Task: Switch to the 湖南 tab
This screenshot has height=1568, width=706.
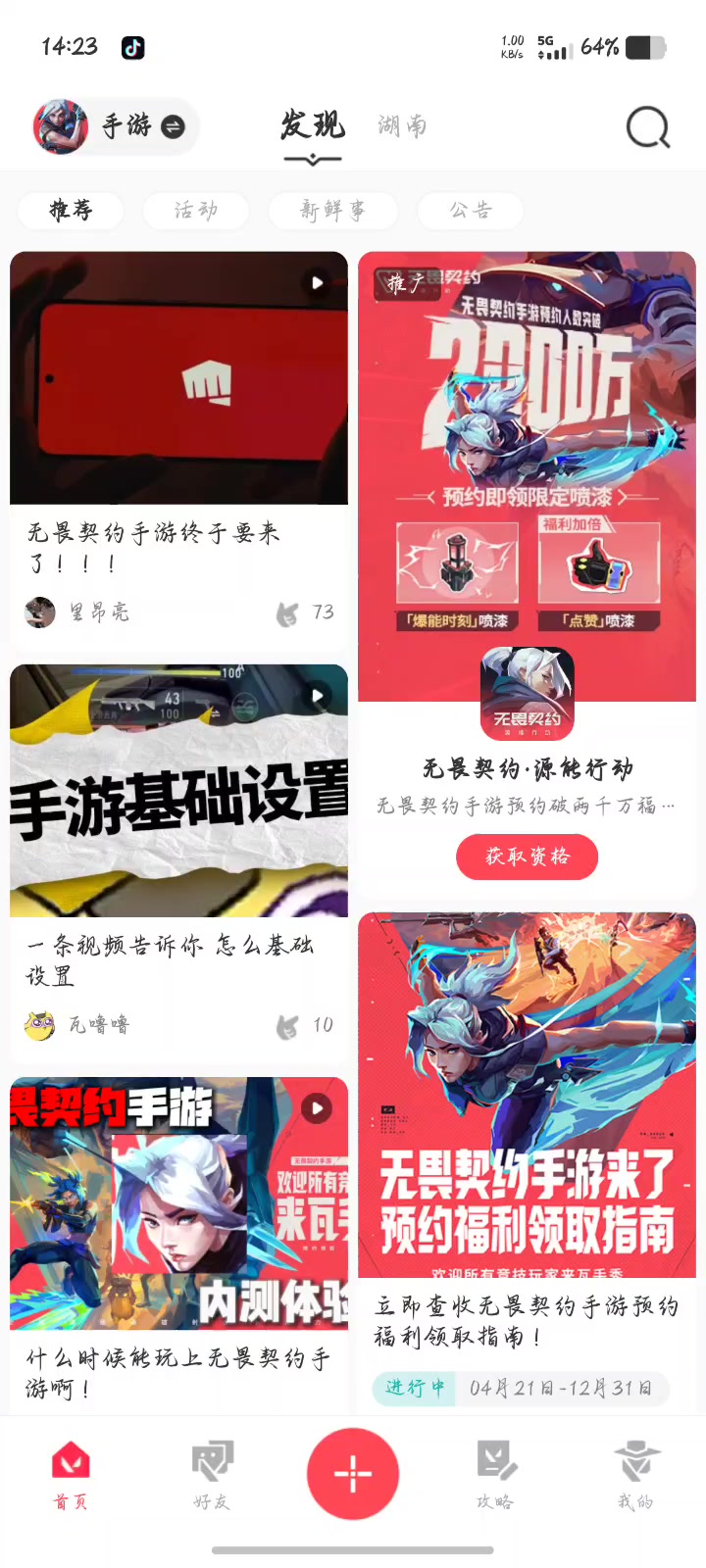Action: pyautogui.click(x=402, y=125)
